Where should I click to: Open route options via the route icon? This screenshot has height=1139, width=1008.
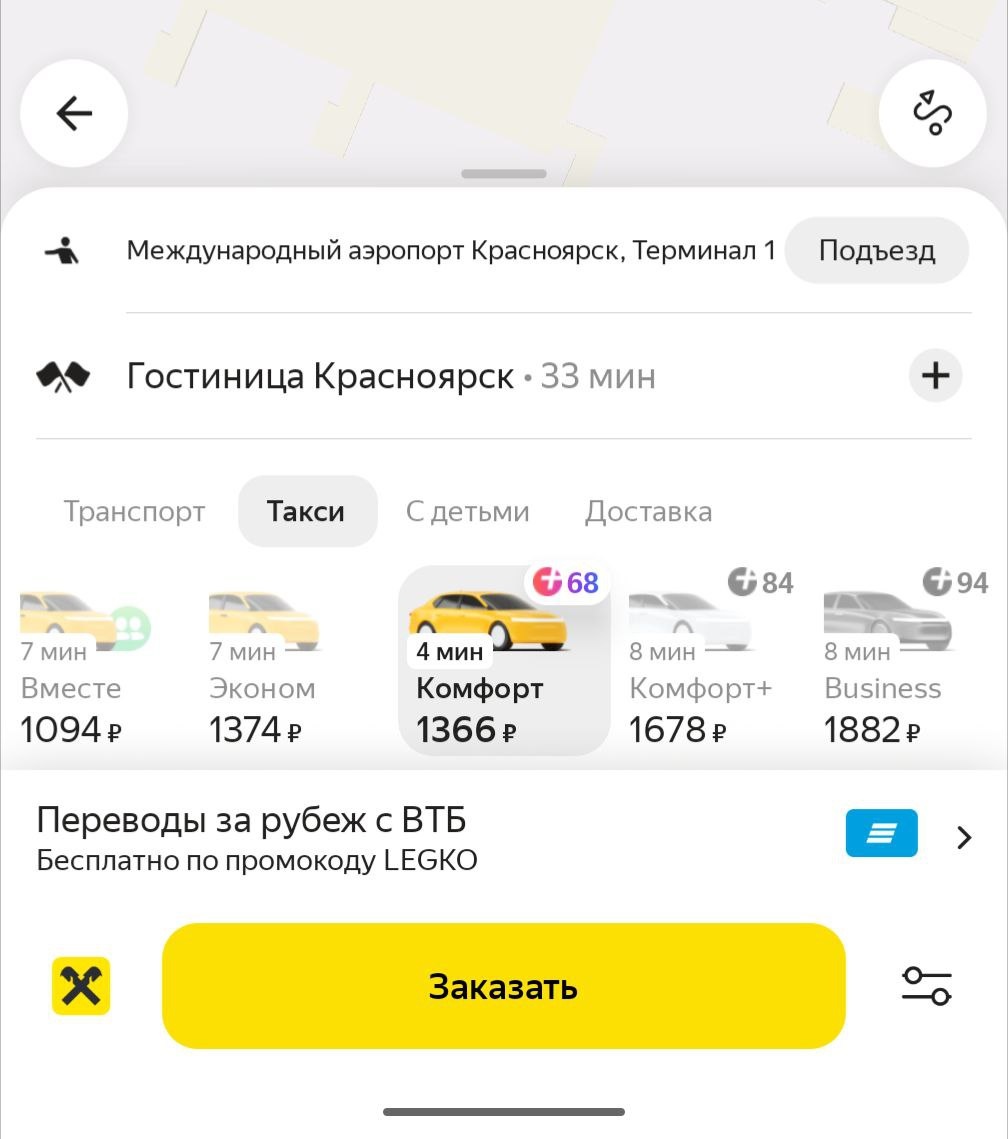(932, 113)
